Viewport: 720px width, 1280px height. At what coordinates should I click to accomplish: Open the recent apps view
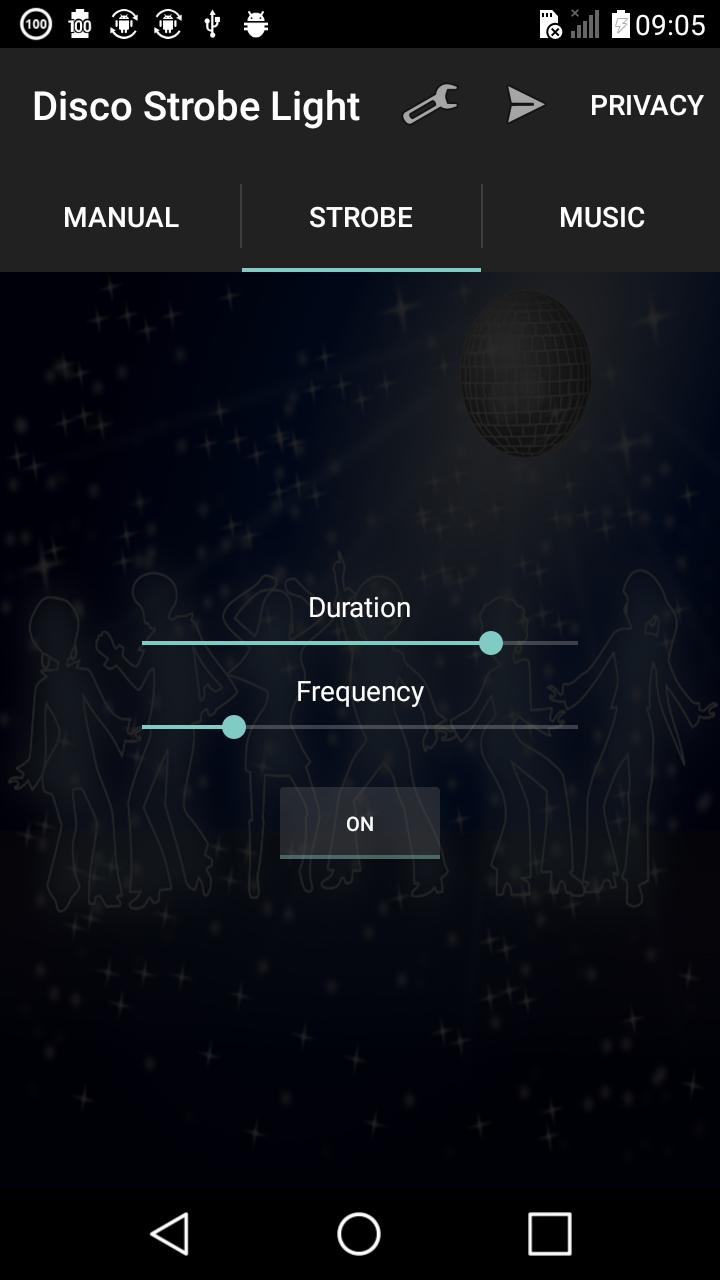(549, 1233)
